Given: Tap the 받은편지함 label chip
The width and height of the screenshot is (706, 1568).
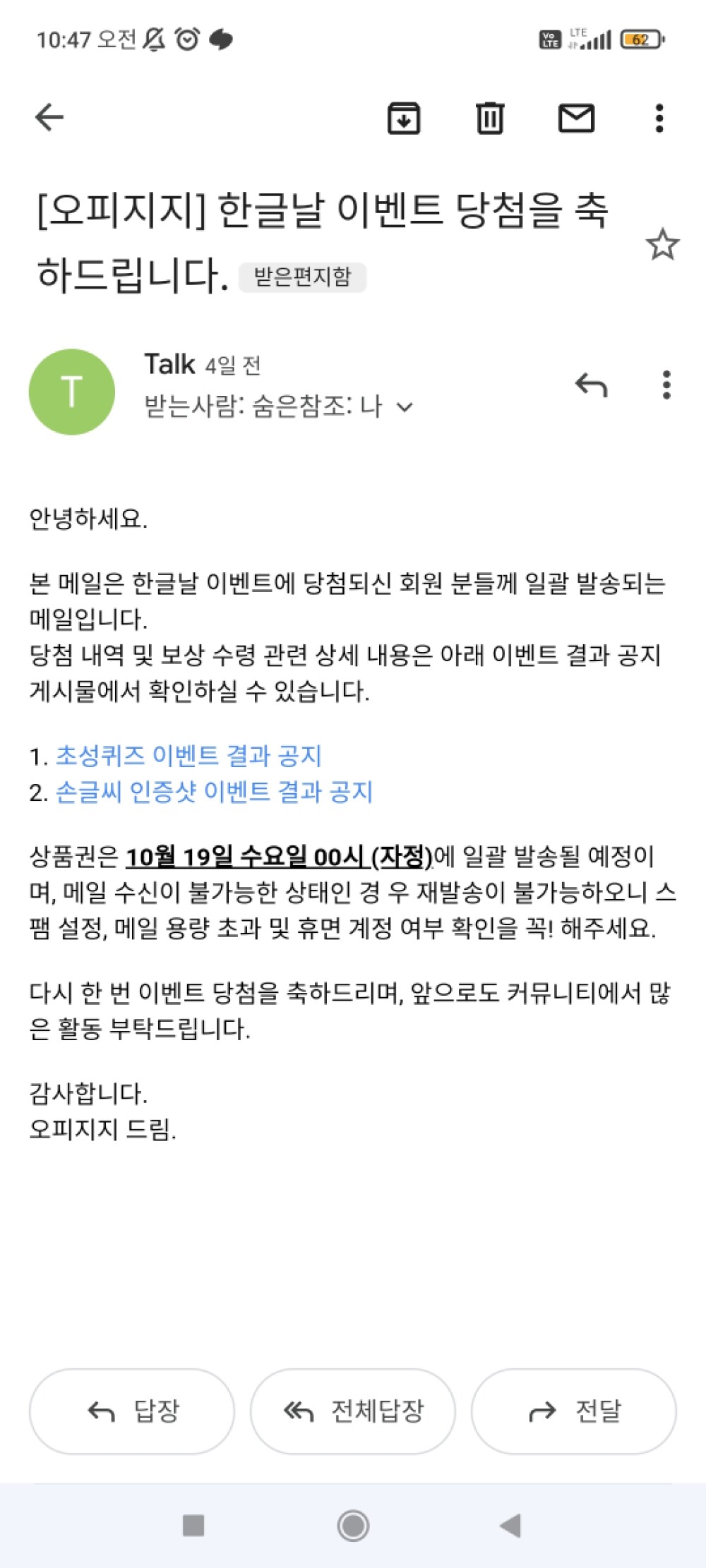Looking at the screenshot, I should tap(302, 277).
